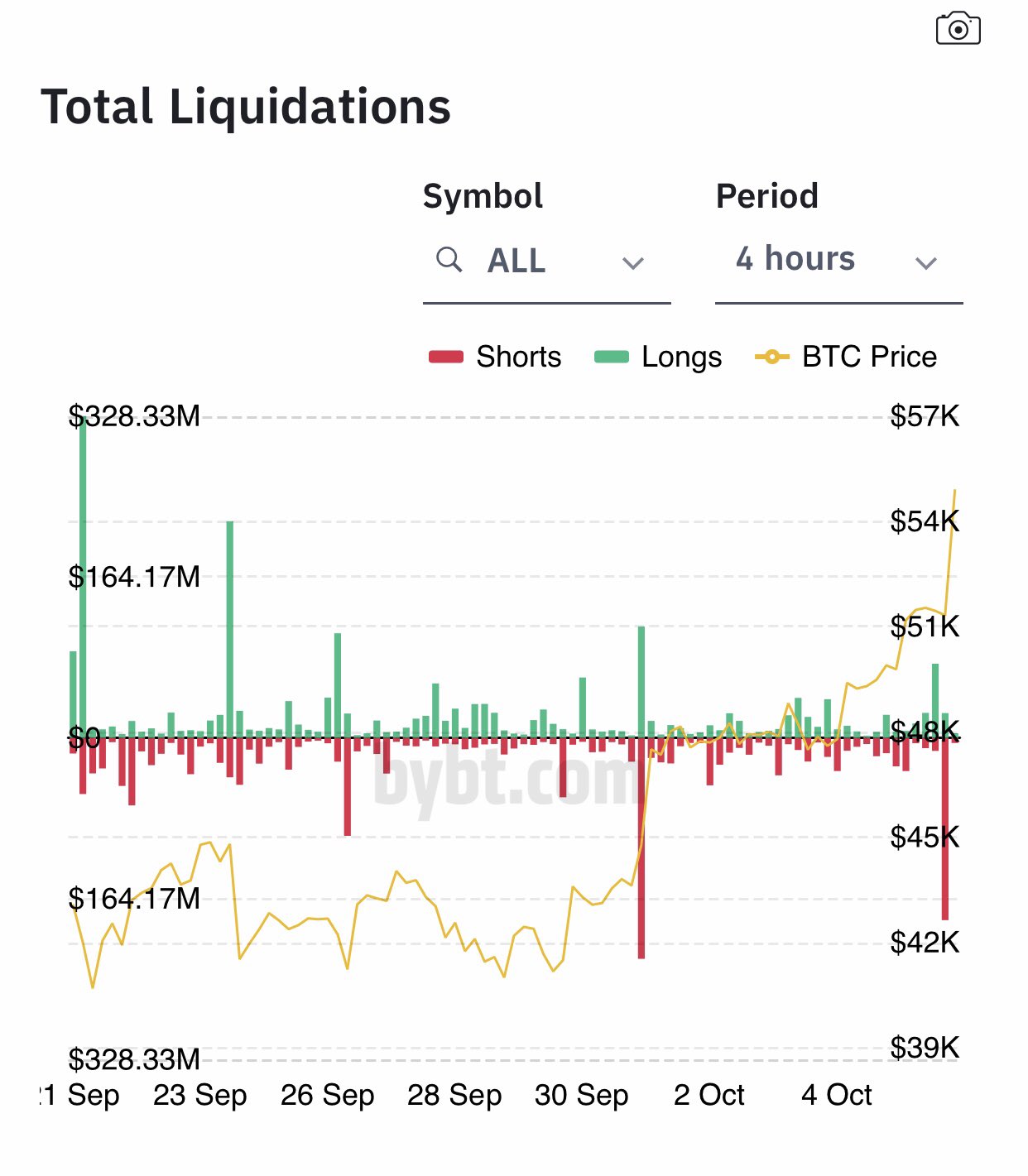Open the Symbol dropdown showing ALL

click(x=546, y=262)
